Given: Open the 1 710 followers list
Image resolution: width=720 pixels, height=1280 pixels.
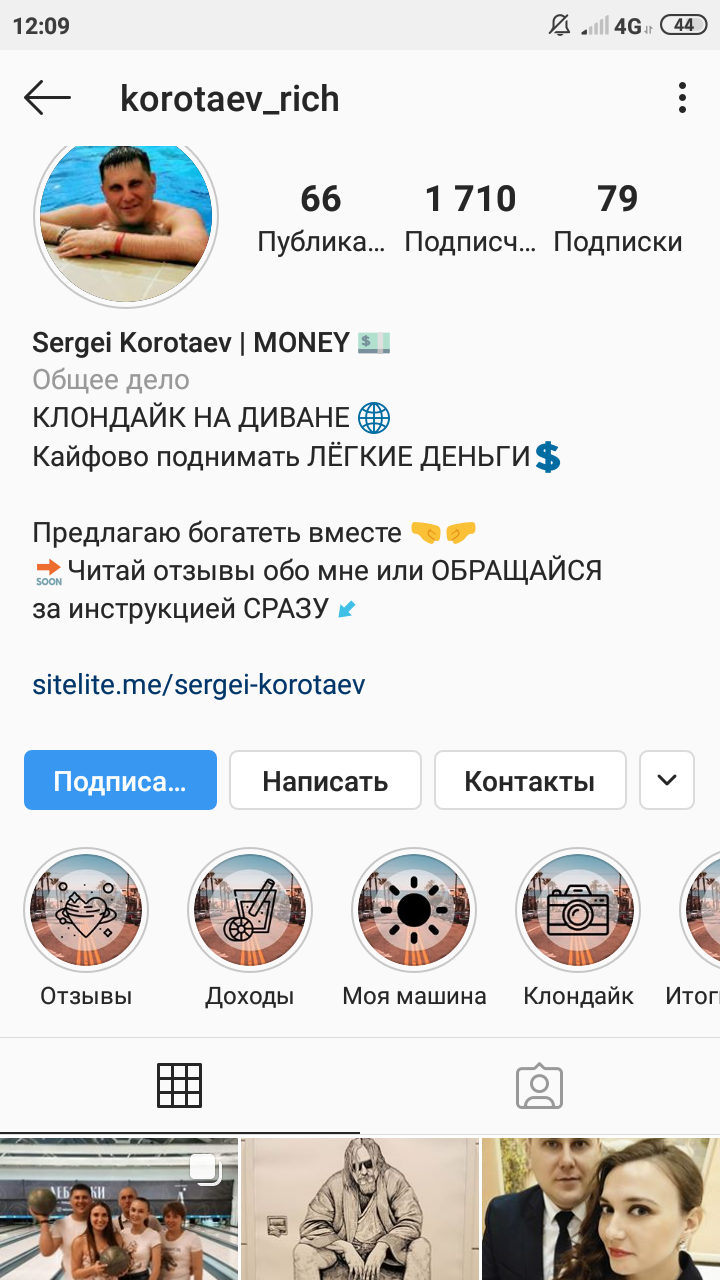Looking at the screenshot, I should pos(470,217).
